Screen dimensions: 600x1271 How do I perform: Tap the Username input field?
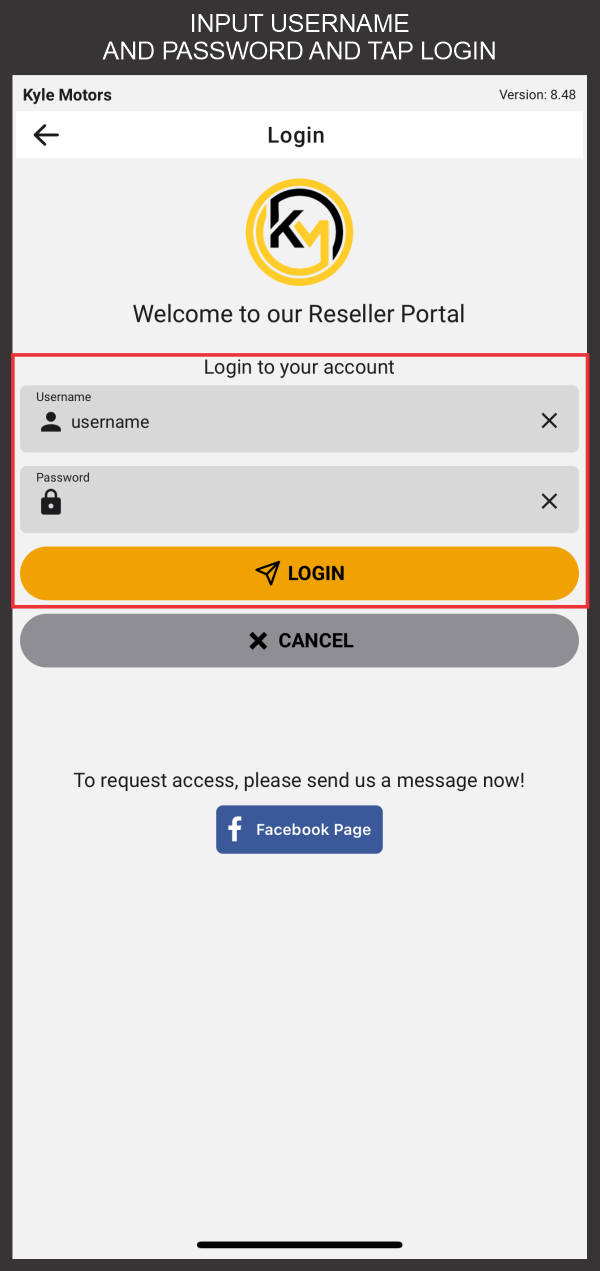point(299,419)
